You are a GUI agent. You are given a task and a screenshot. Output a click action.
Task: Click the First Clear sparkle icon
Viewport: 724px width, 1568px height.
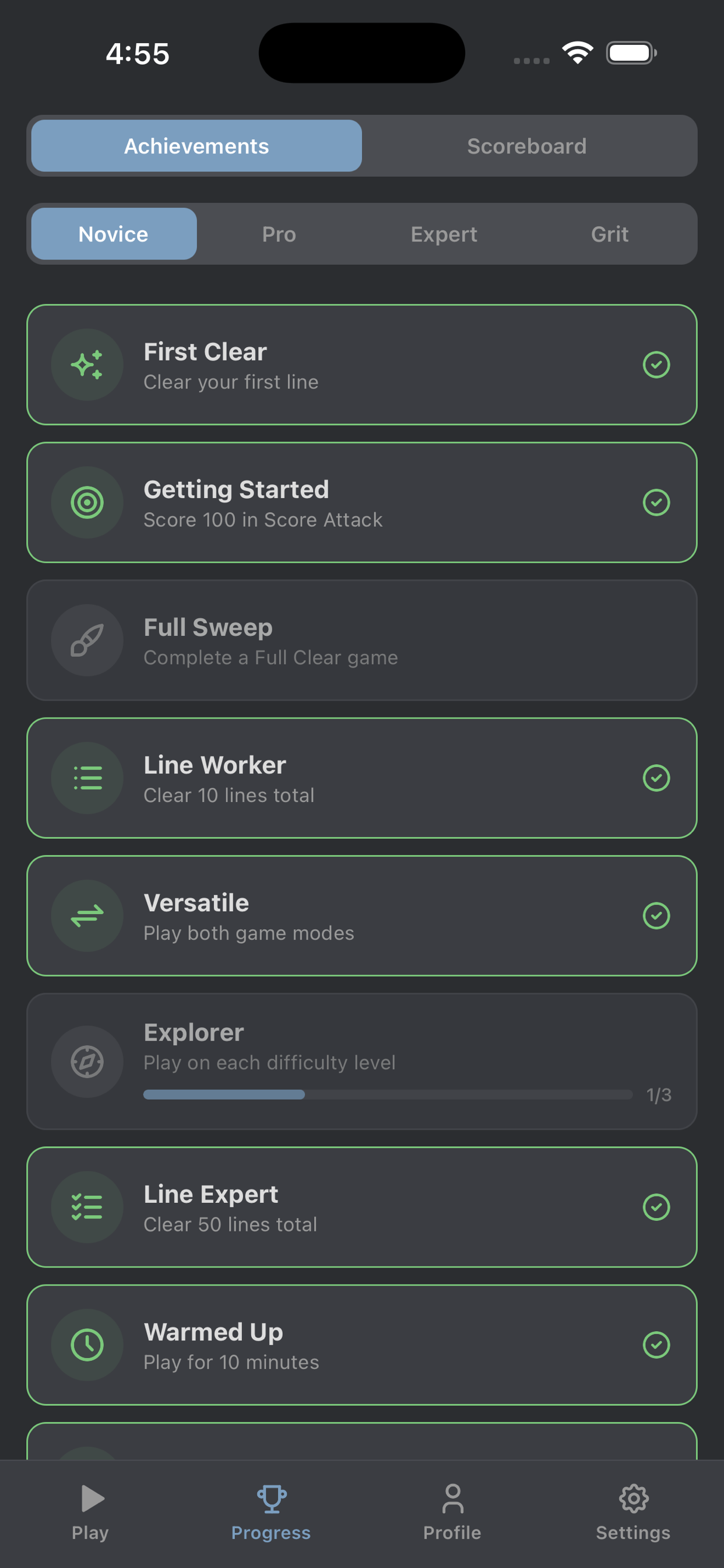(87, 365)
